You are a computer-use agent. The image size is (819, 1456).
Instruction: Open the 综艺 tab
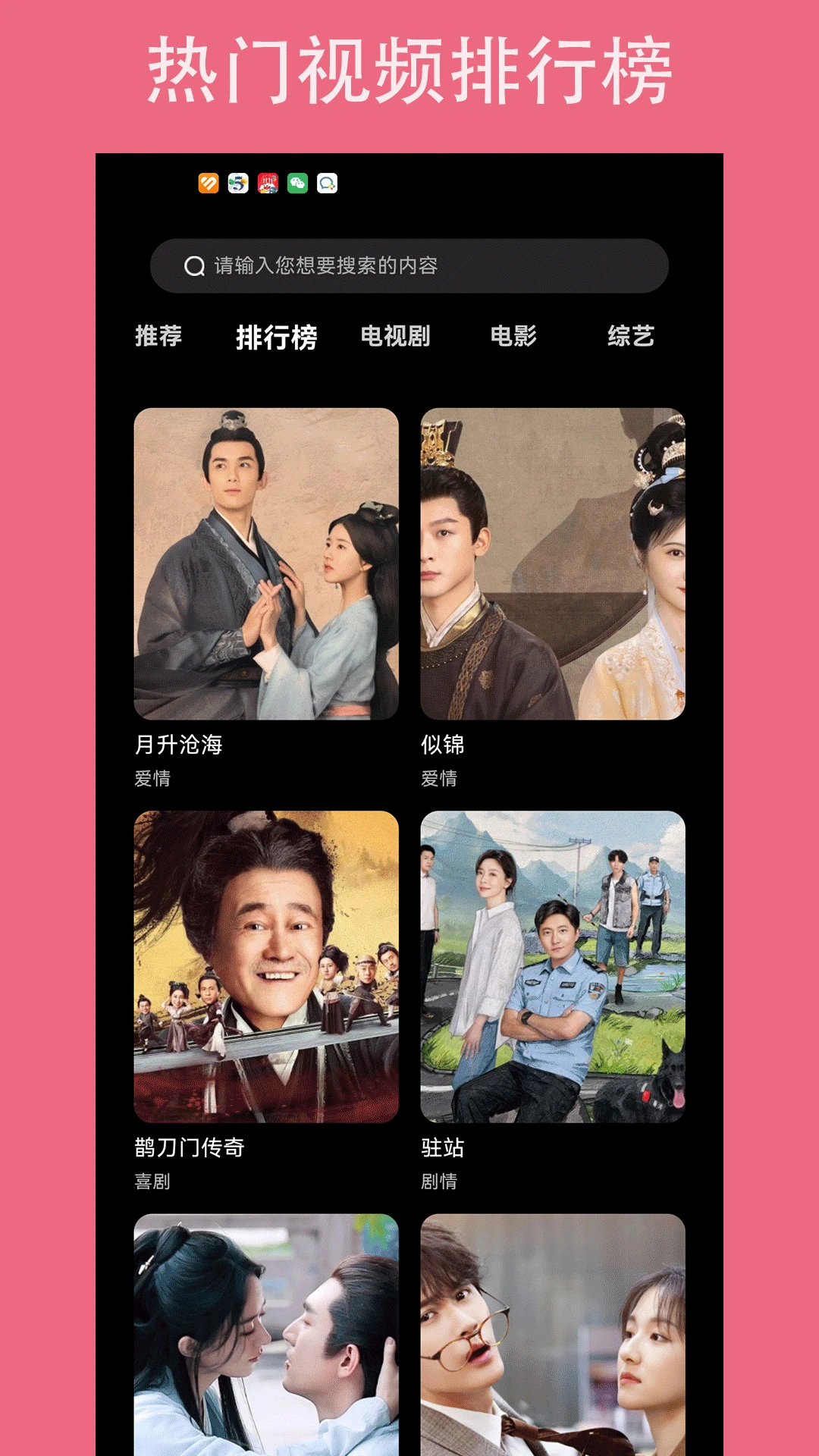[632, 338]
